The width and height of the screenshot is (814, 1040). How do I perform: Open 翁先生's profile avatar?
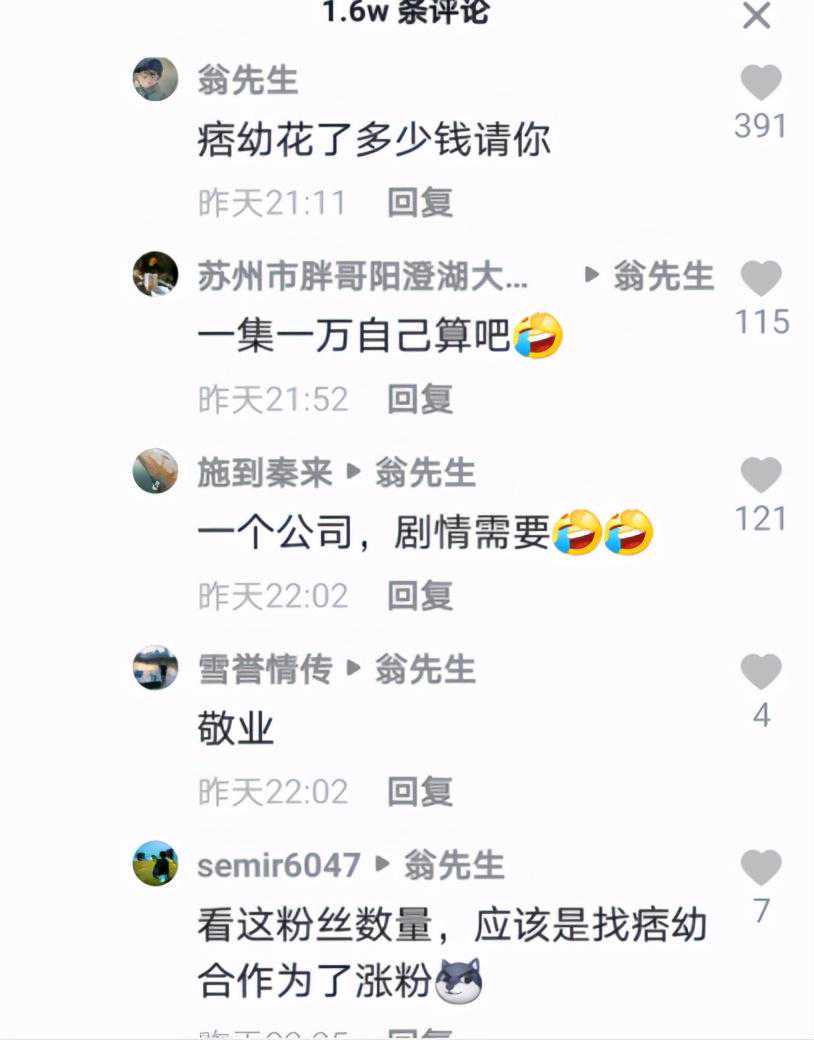click(155, 79)
